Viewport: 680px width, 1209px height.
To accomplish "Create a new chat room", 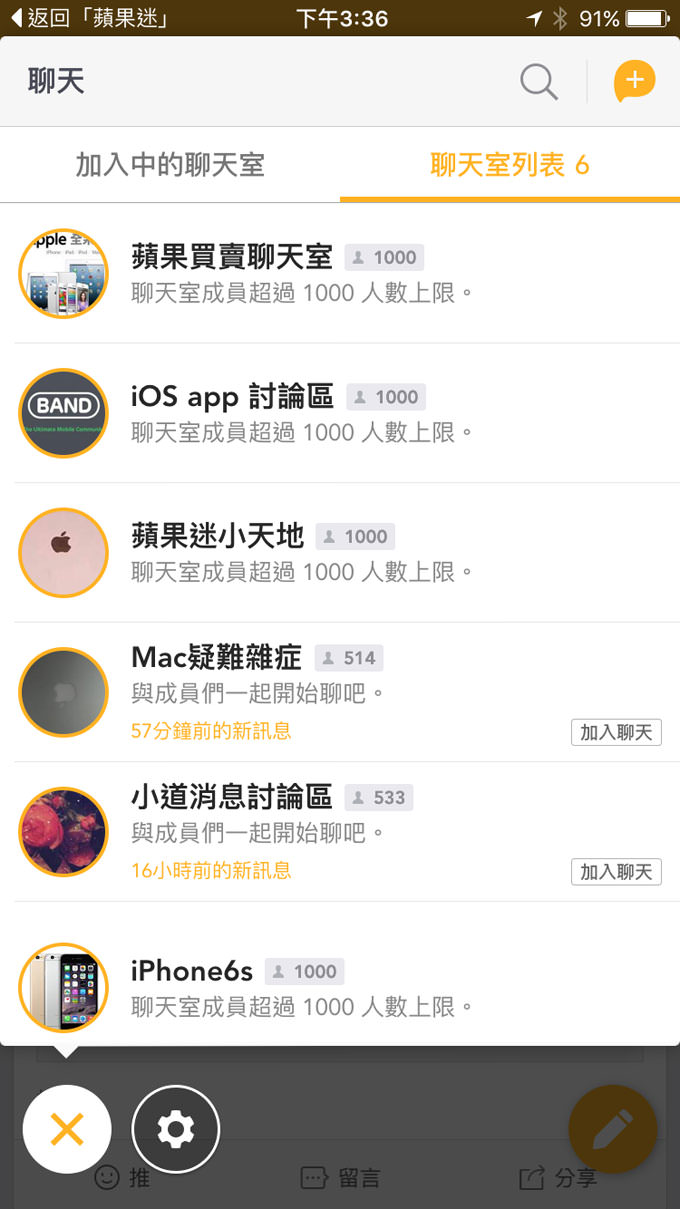I will 634,81.
